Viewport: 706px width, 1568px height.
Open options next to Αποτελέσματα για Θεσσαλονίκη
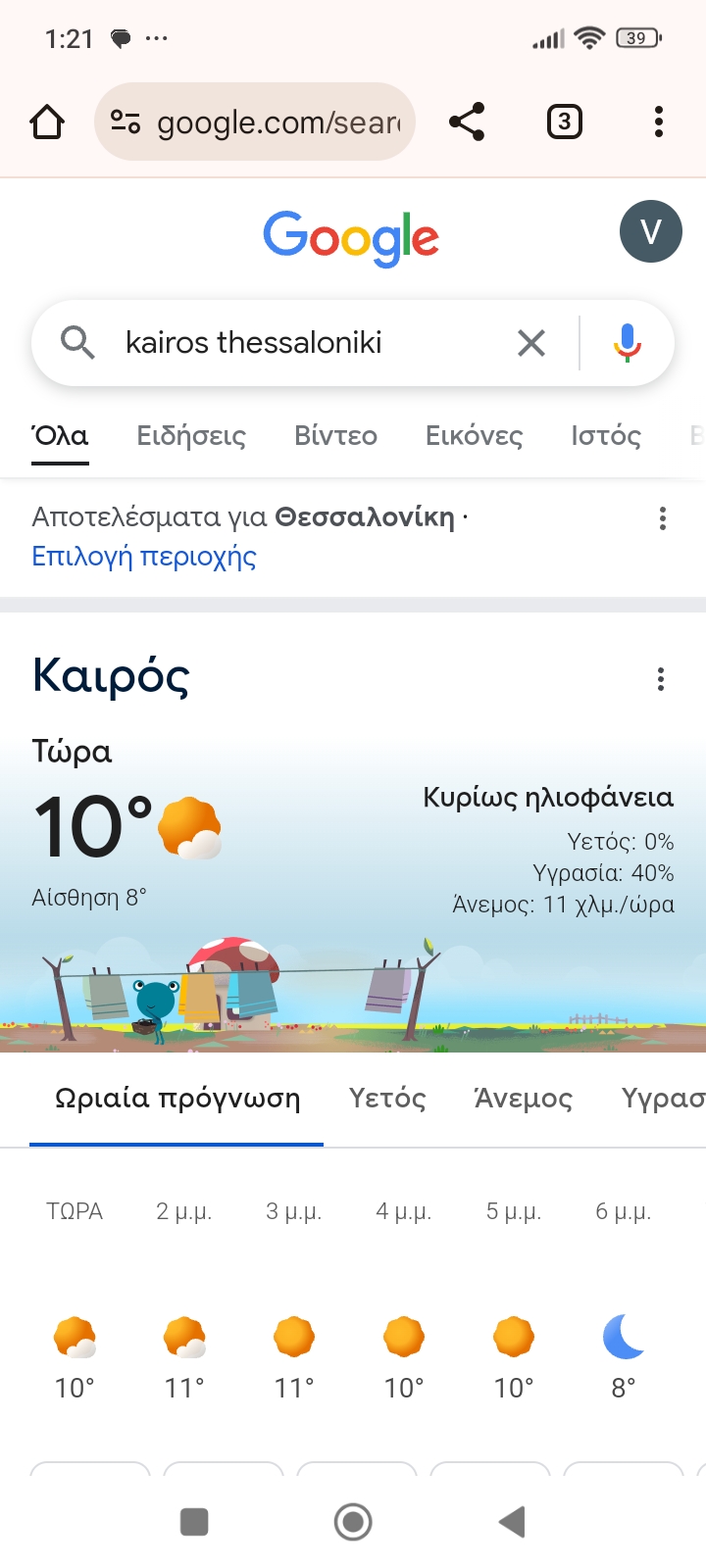663,518
